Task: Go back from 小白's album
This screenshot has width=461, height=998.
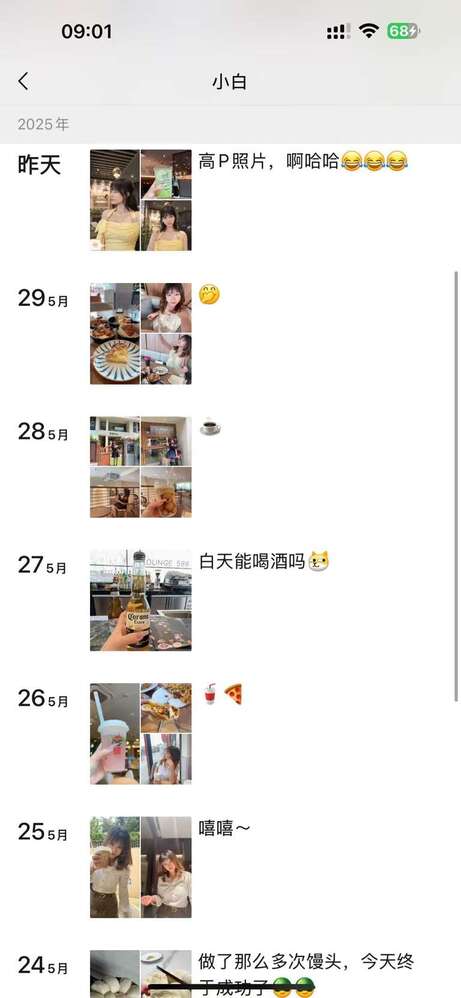Action: coord(24,81)
